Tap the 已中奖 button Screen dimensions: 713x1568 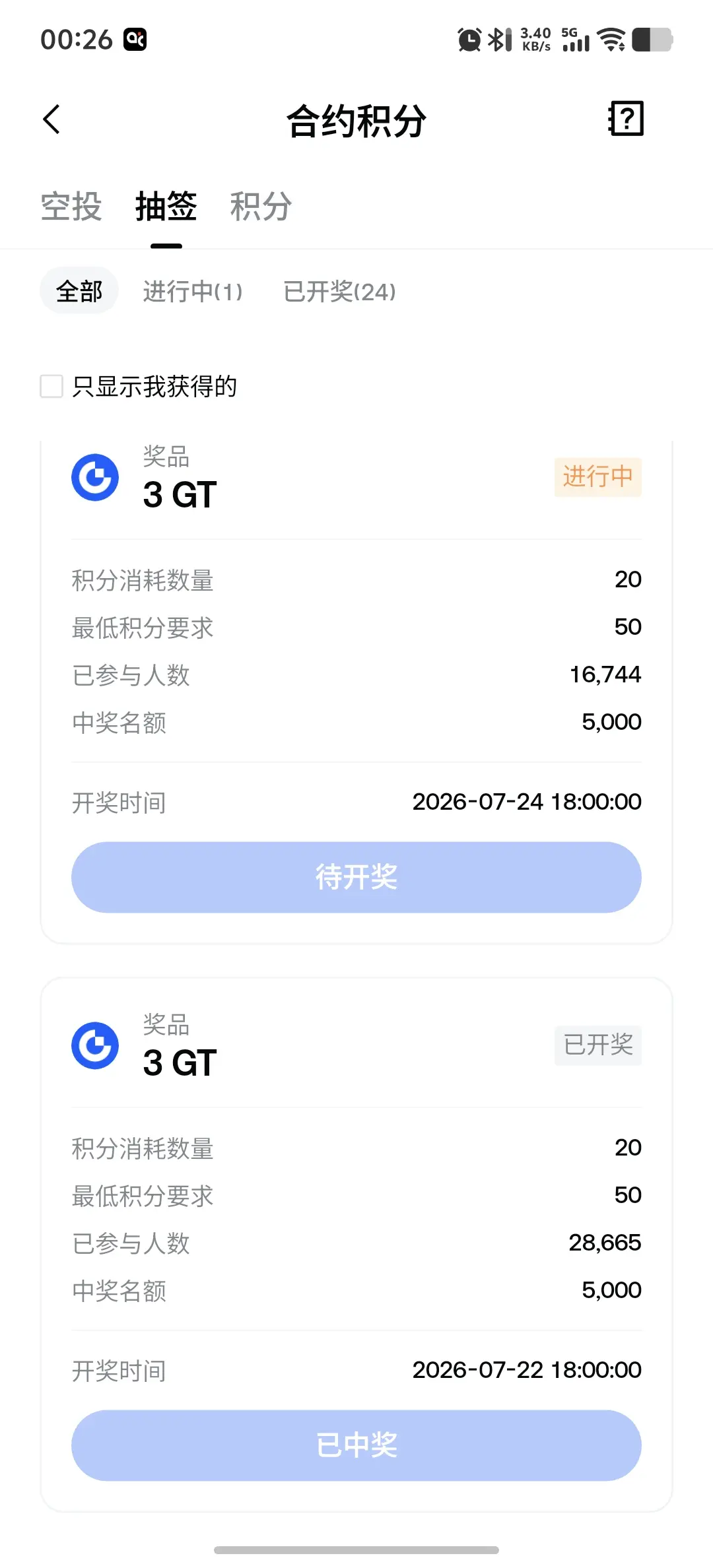pyautogui.click(x=356, y=1445)
